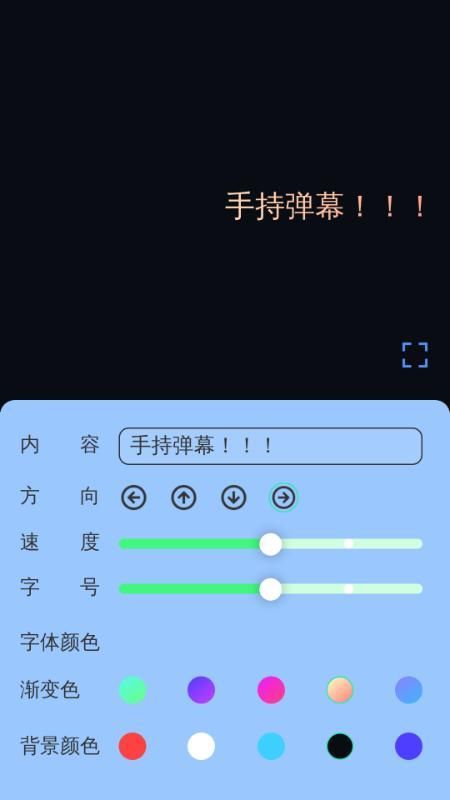Choose the purple gradient font color
Screen dimensions: 450x800
point(201,690)
